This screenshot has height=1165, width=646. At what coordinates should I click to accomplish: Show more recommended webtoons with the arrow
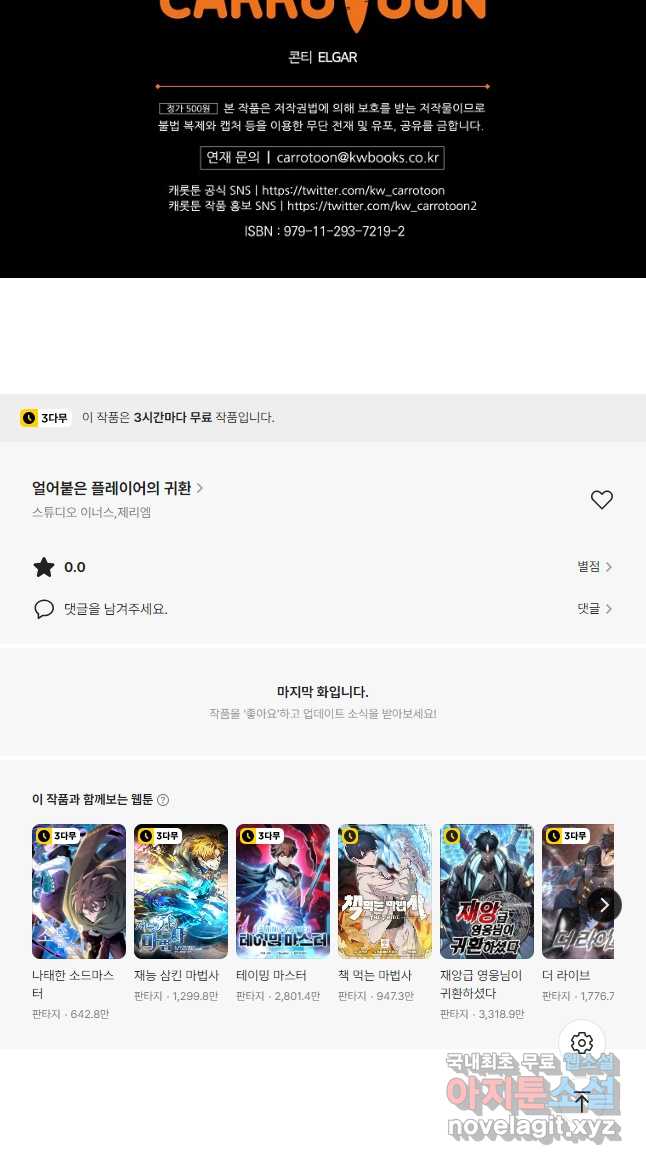tap(603, 905)
